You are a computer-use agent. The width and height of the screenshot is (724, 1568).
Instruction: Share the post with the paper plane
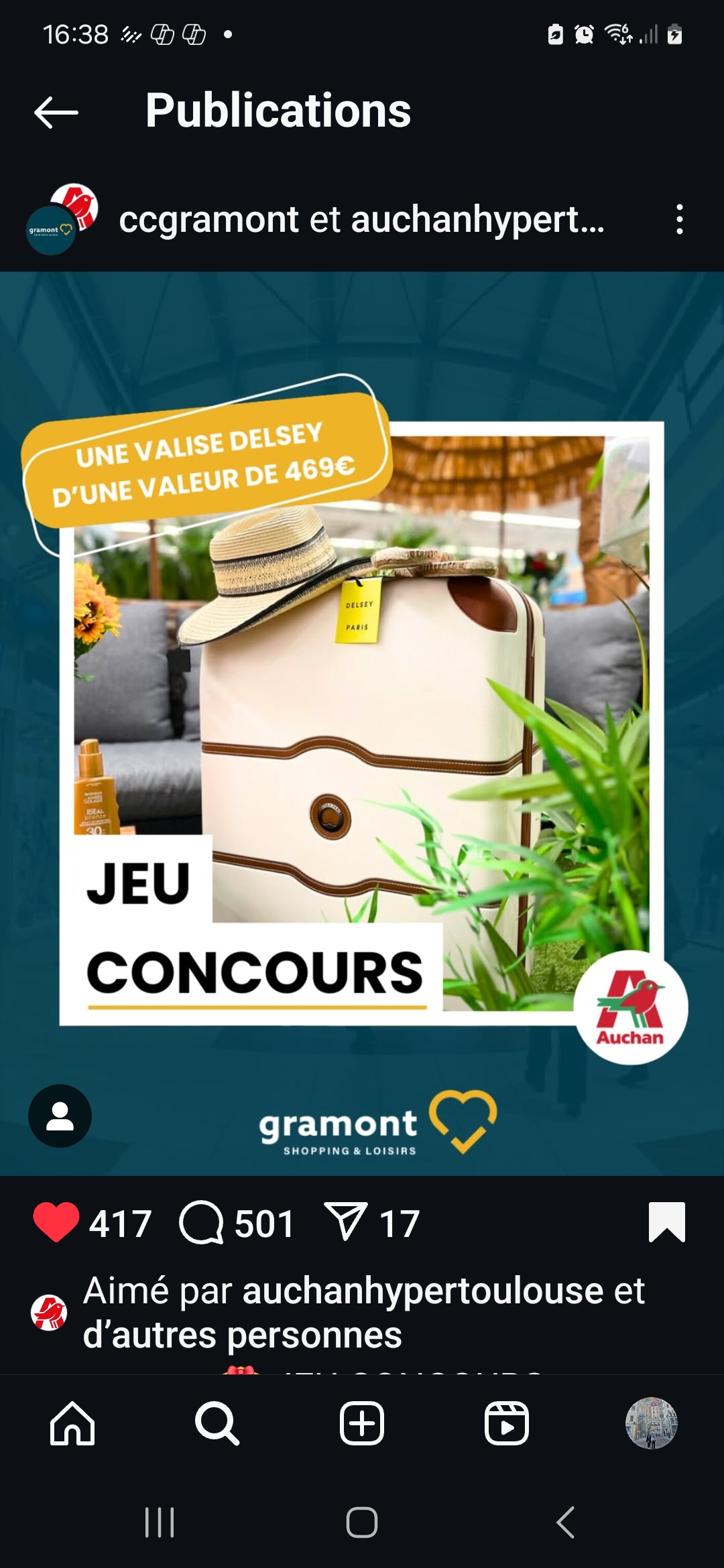(345, 1221)
